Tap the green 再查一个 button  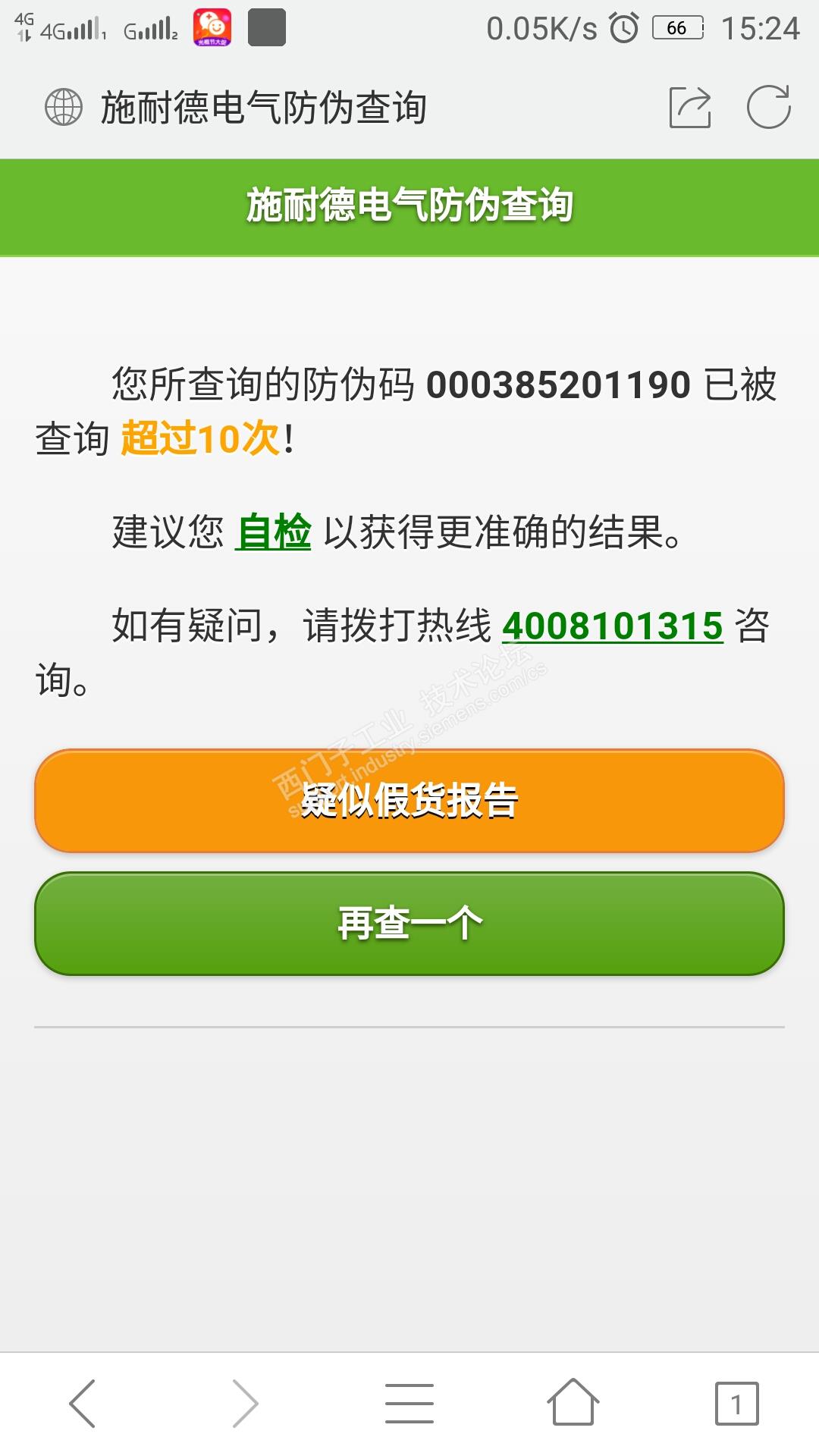click(x=409, y=924)
